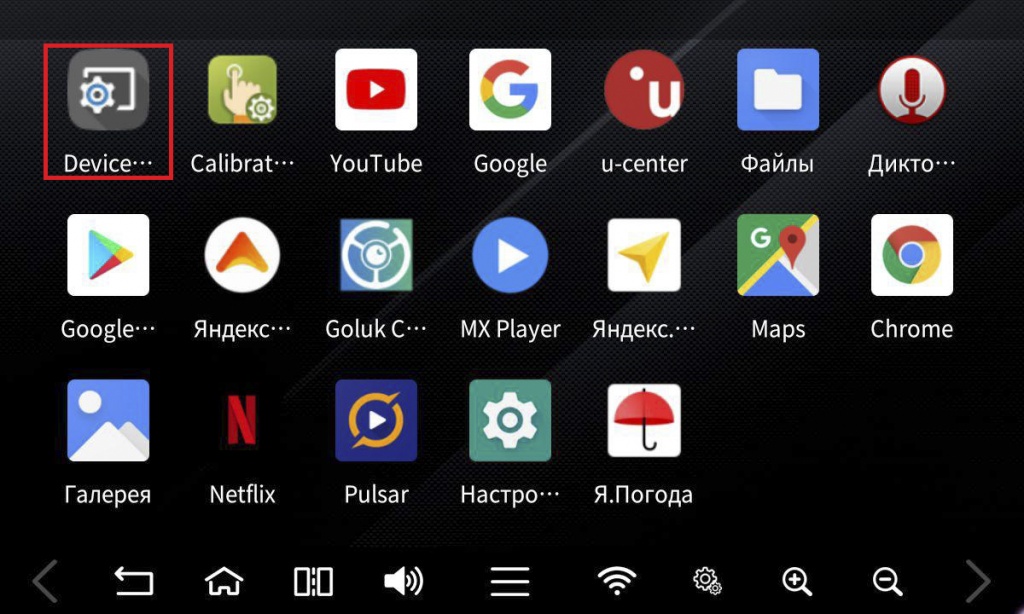Screen dimensions: 1024x614
Task: Launch Netflix
Action: (242, 420)
